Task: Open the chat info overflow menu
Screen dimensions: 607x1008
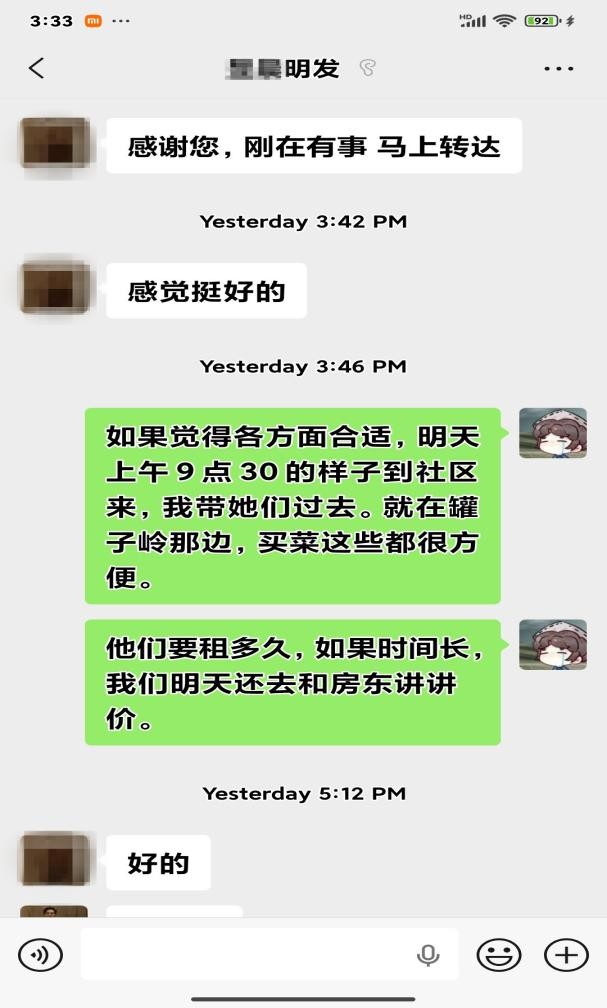Action: (x=559, y=69)
